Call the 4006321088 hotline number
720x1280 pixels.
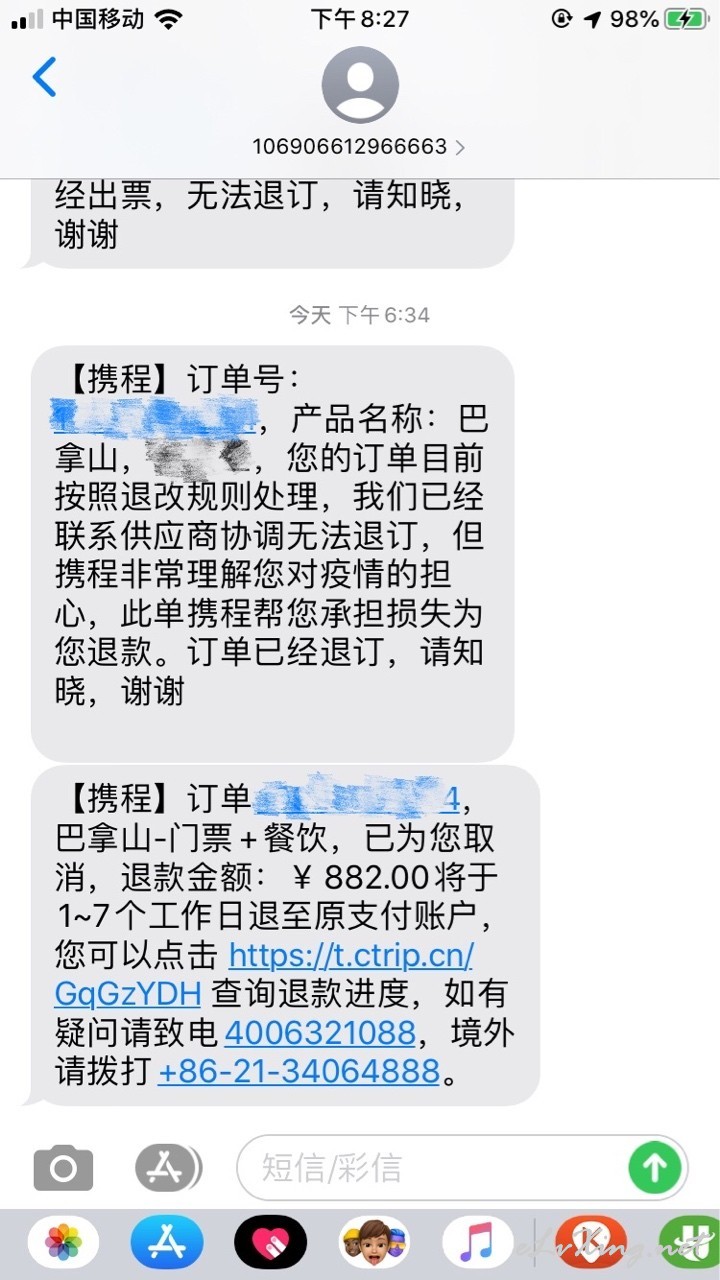point(320,1032)
